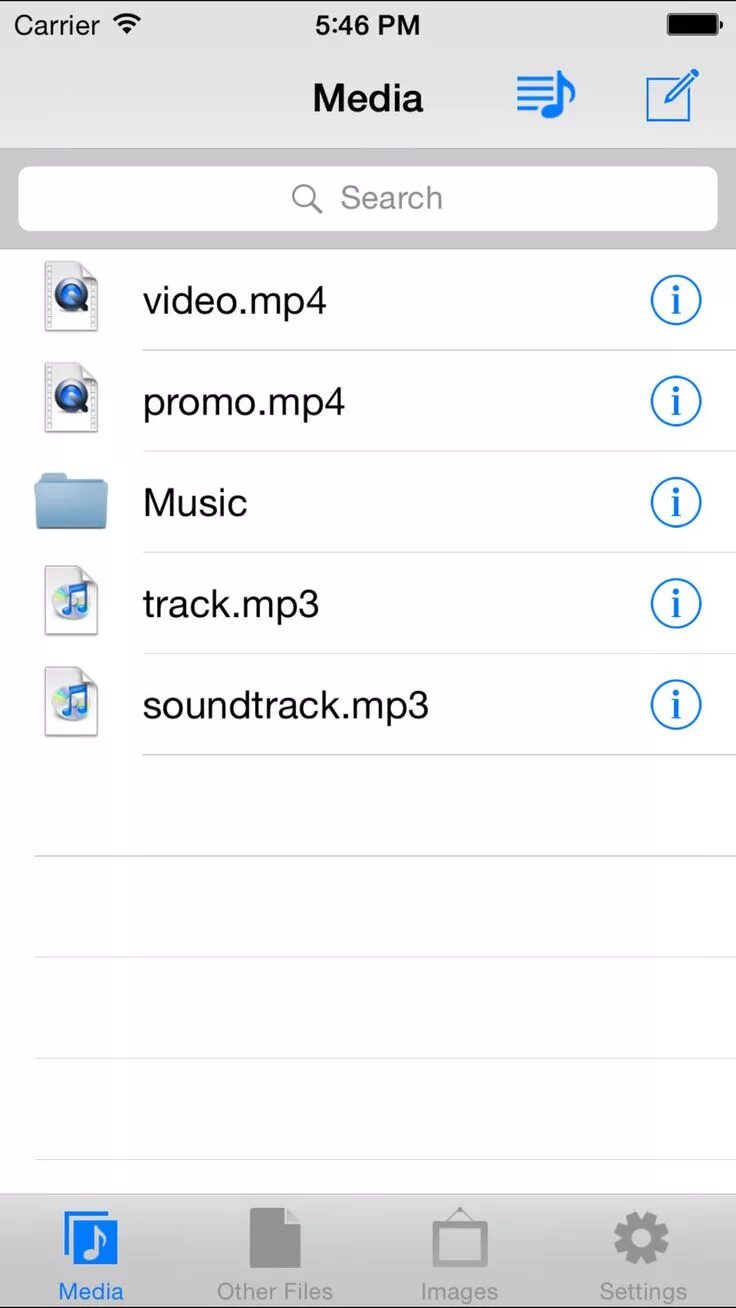Show info for soundtrack.mp3
Screen dimensions: 736x1308
[676, 706]
